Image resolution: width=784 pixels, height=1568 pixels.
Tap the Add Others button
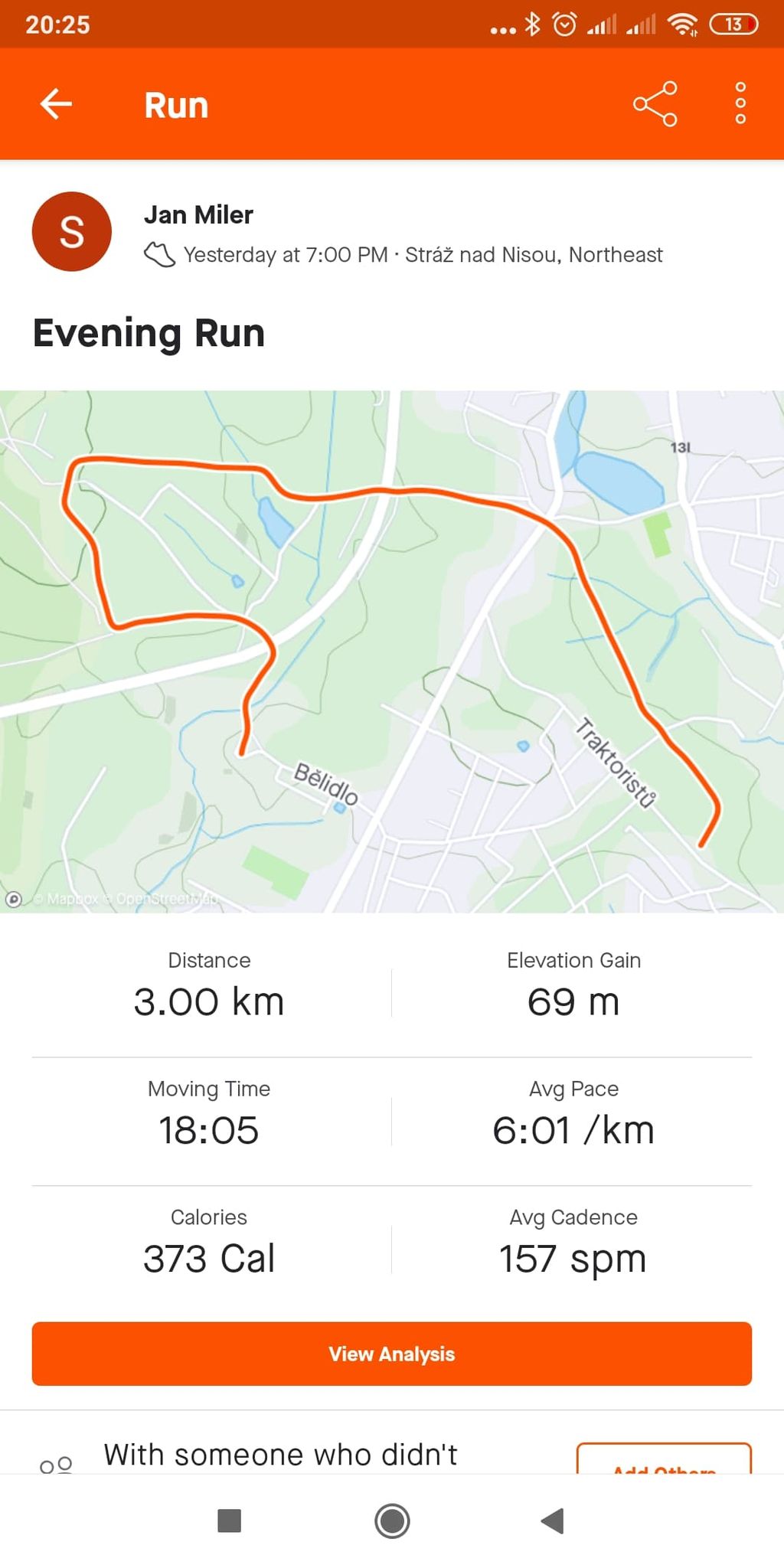click(x=664, y=1459)
